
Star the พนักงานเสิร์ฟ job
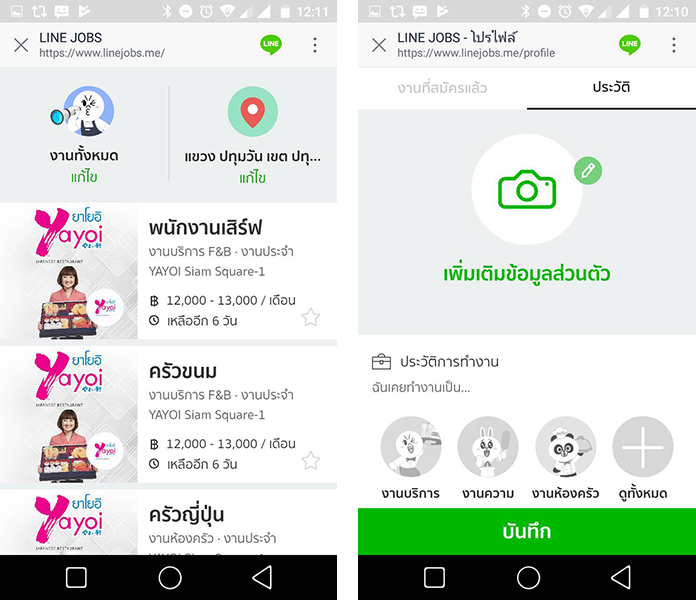(311, 318)
